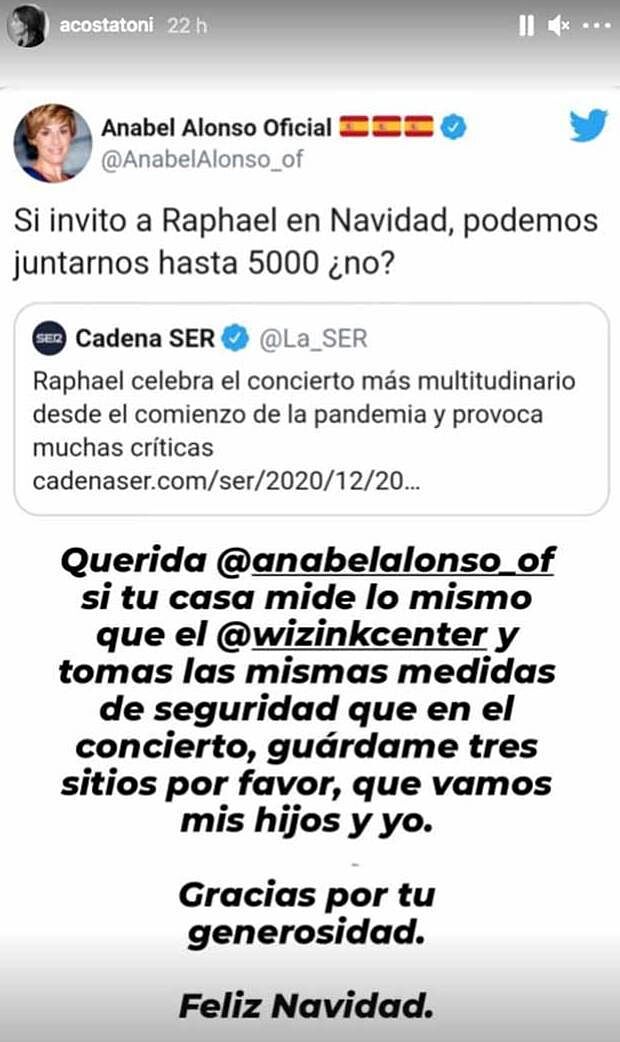Pause the story playback

tap(527, 28)
